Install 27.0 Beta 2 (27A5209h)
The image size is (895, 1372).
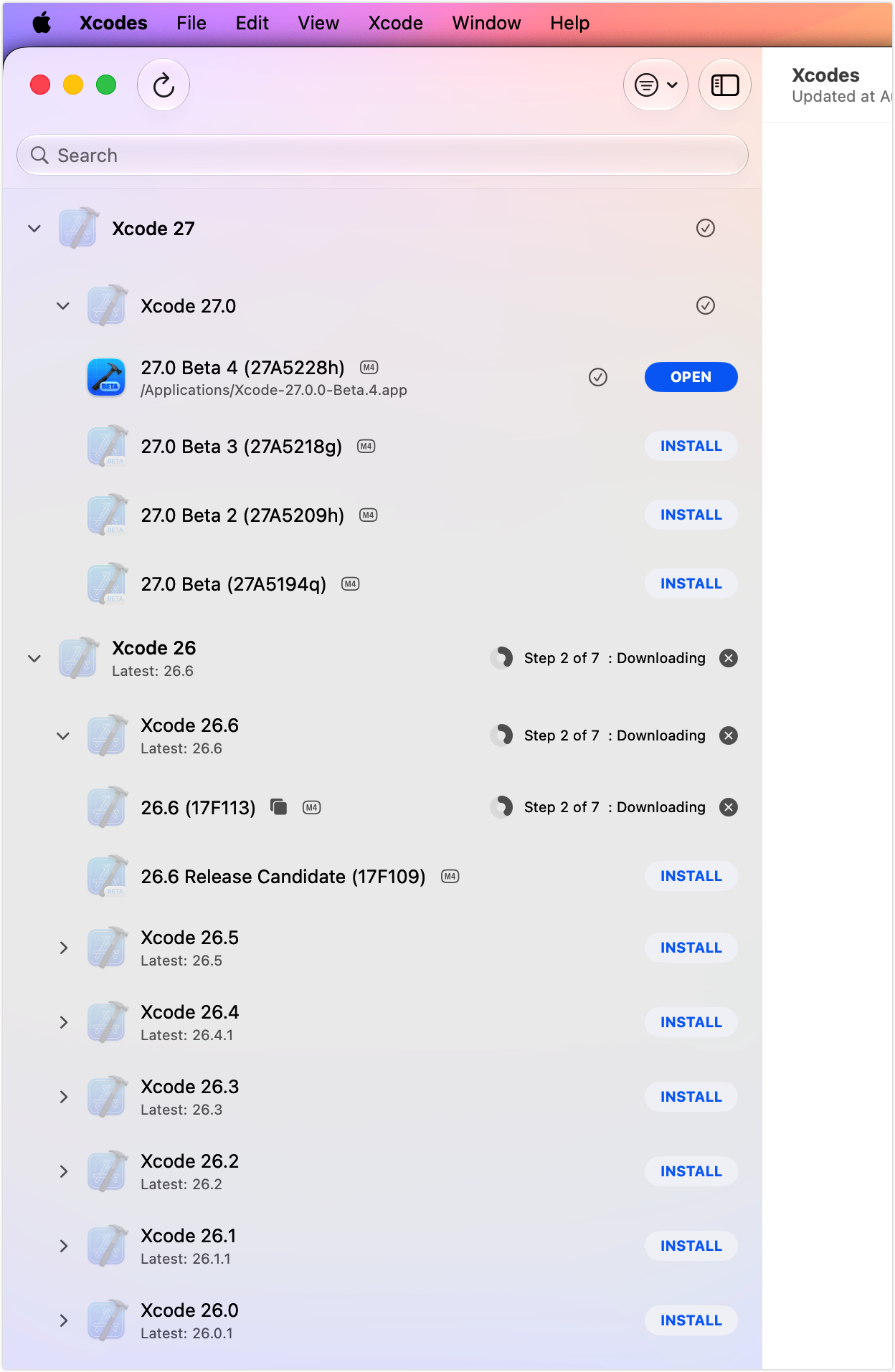[x=691, y=515]
